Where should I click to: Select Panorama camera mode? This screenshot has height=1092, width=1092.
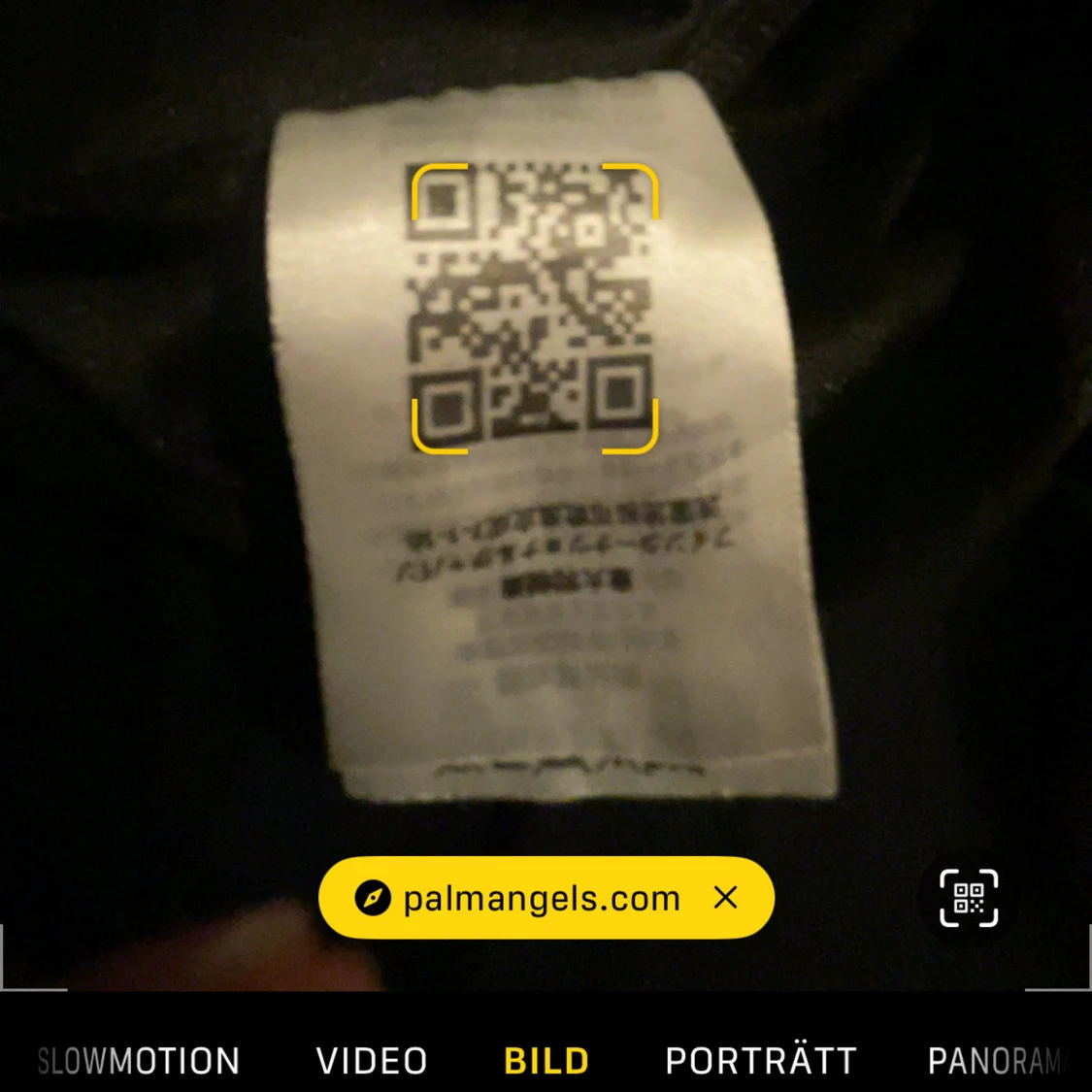point(996,1061)
